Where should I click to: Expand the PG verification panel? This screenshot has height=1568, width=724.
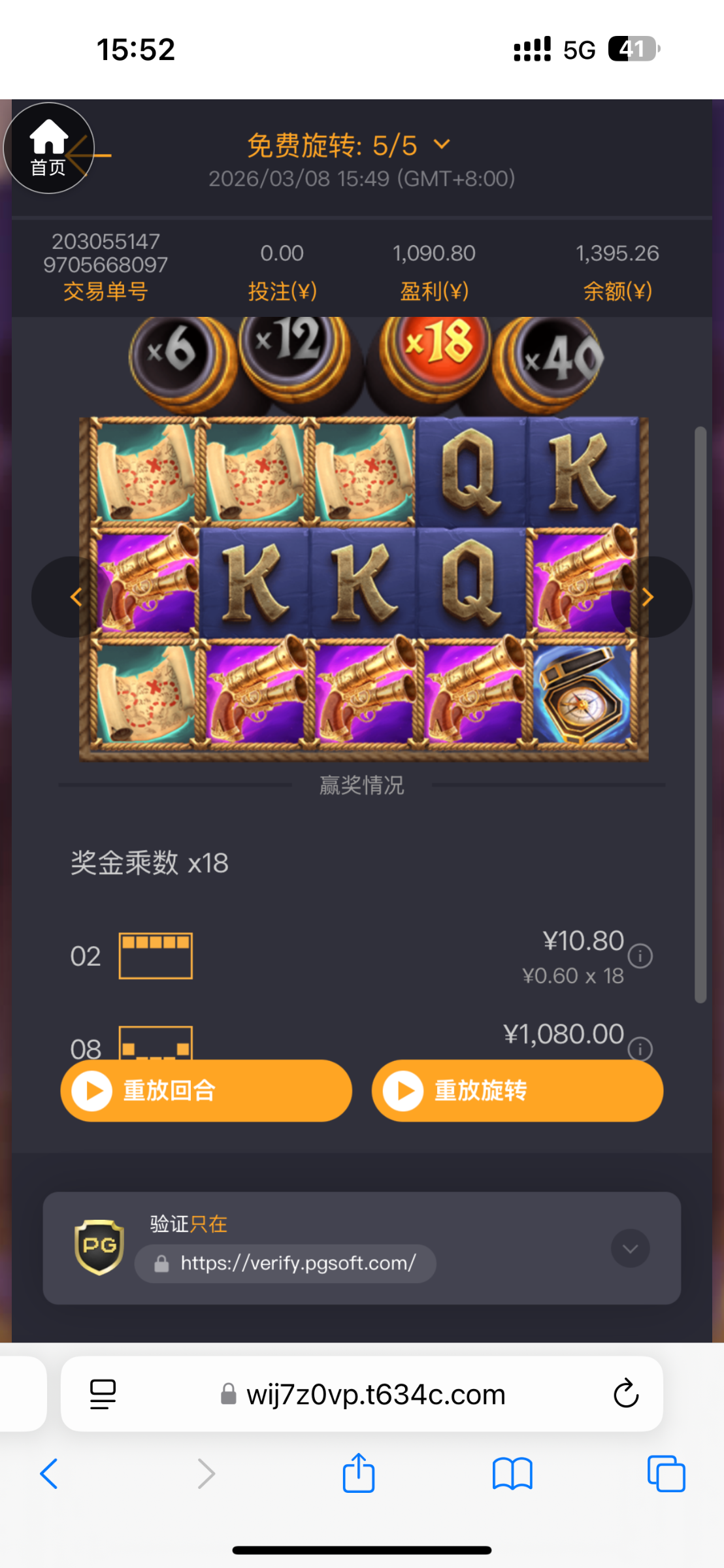point(630,1249)
